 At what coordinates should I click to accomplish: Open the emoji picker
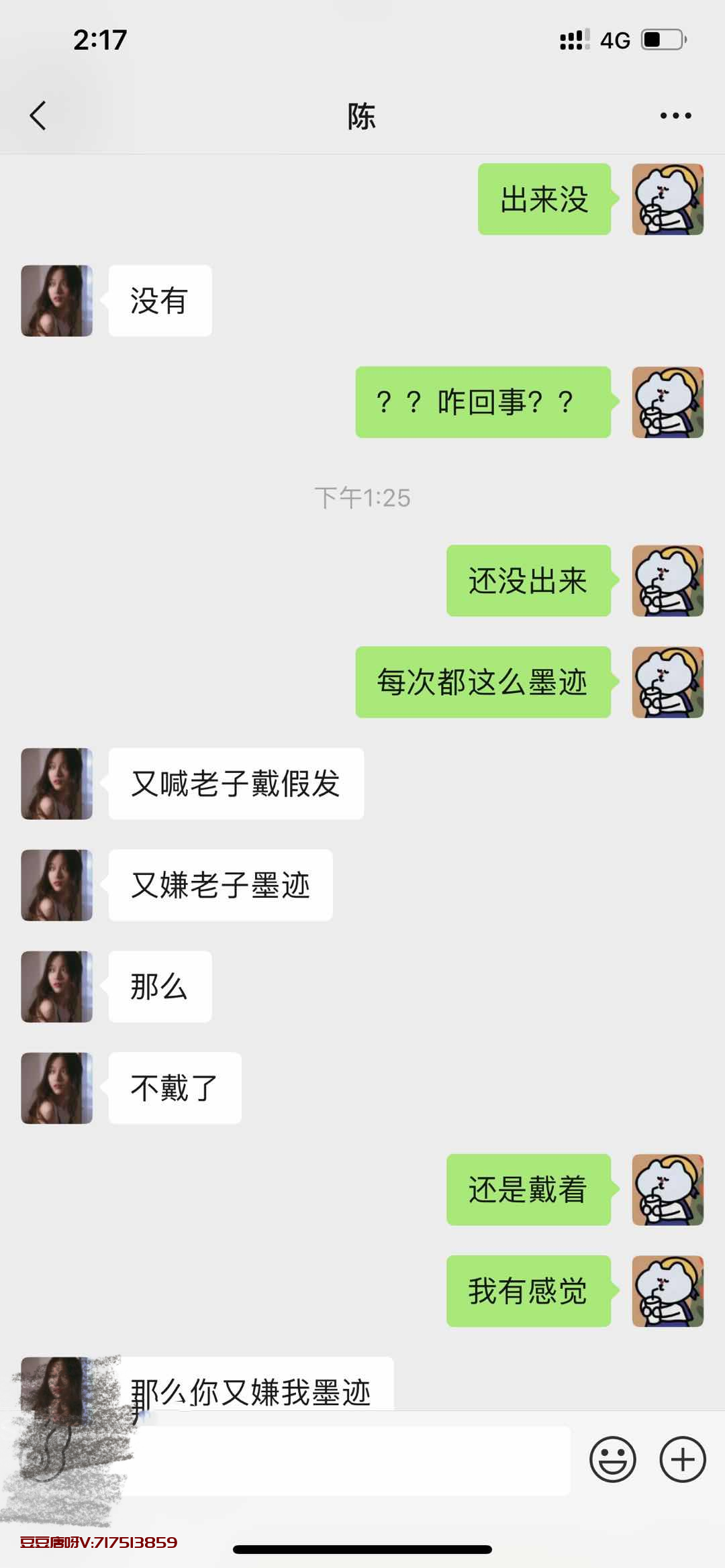click(612, 1459)
